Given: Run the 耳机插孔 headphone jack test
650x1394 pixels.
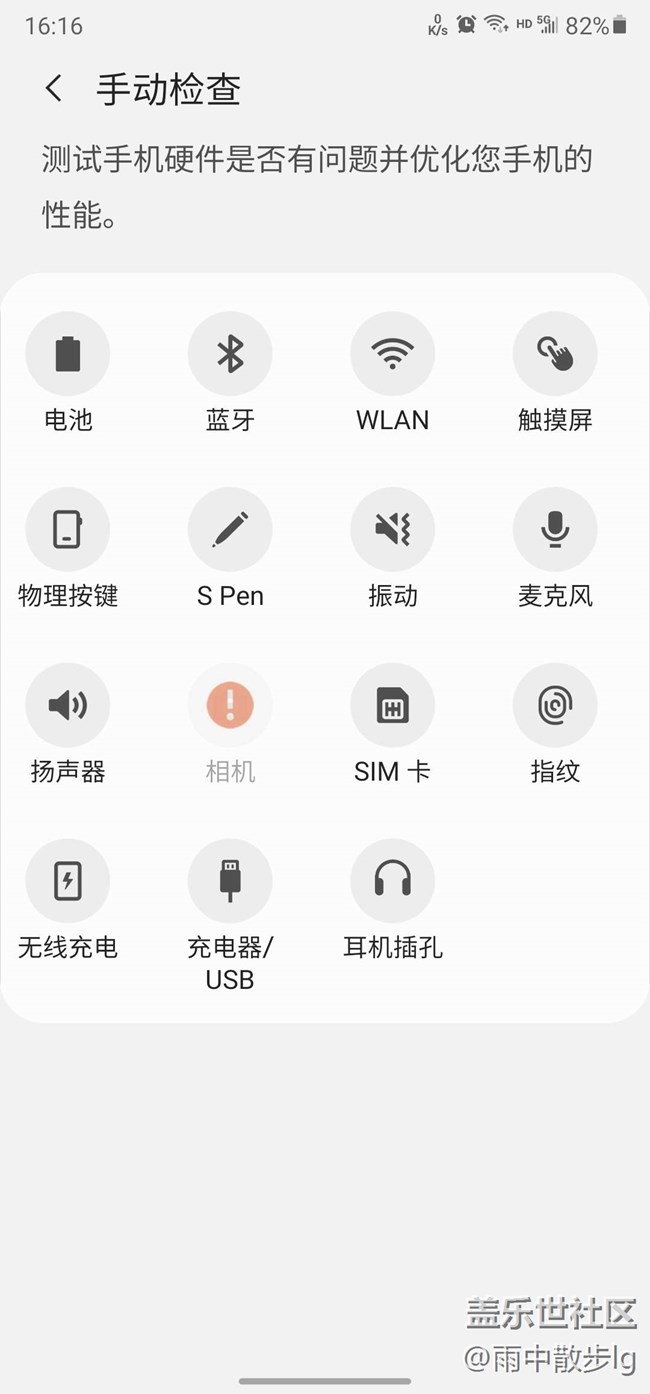Looking at the screenshot, I should [x=392, y=882].
